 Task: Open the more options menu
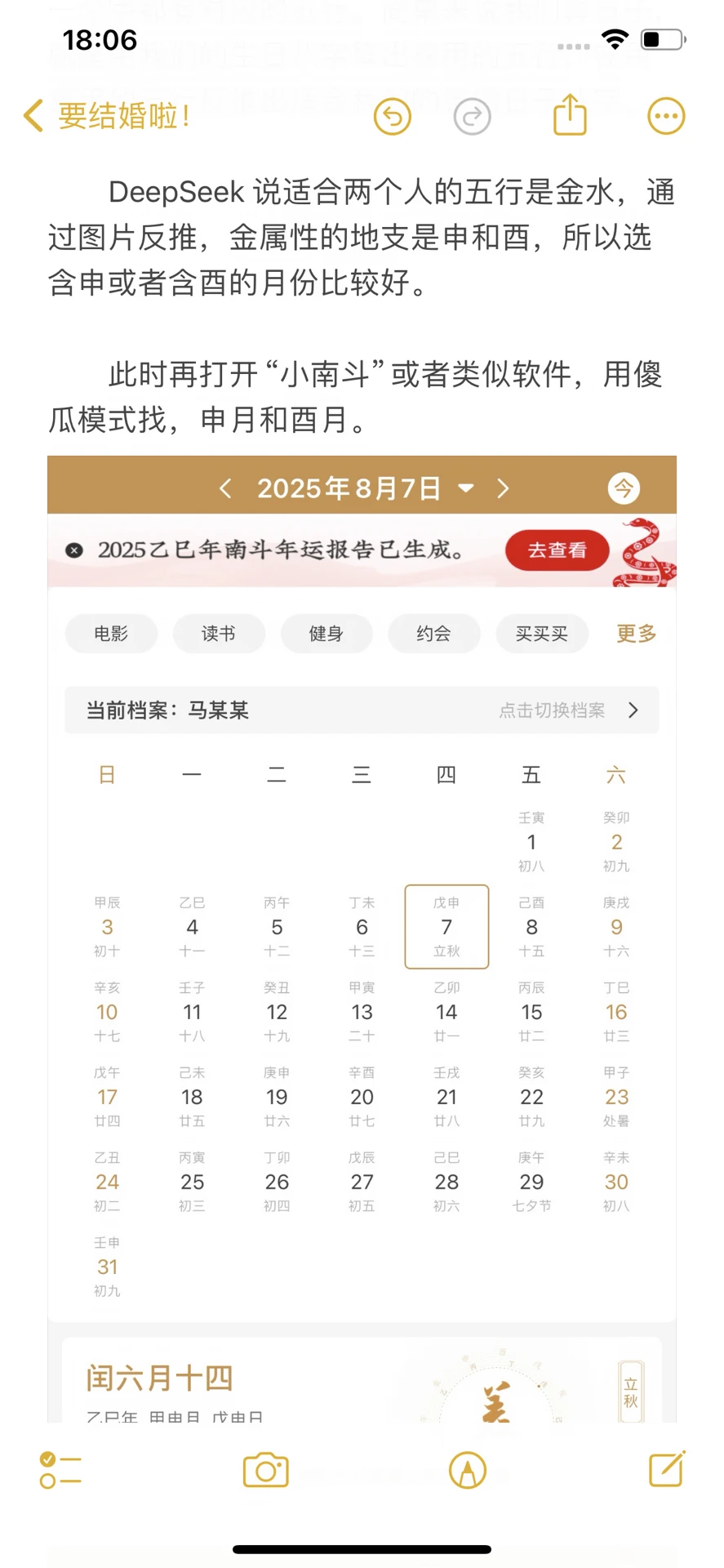(x=666, y=117)
